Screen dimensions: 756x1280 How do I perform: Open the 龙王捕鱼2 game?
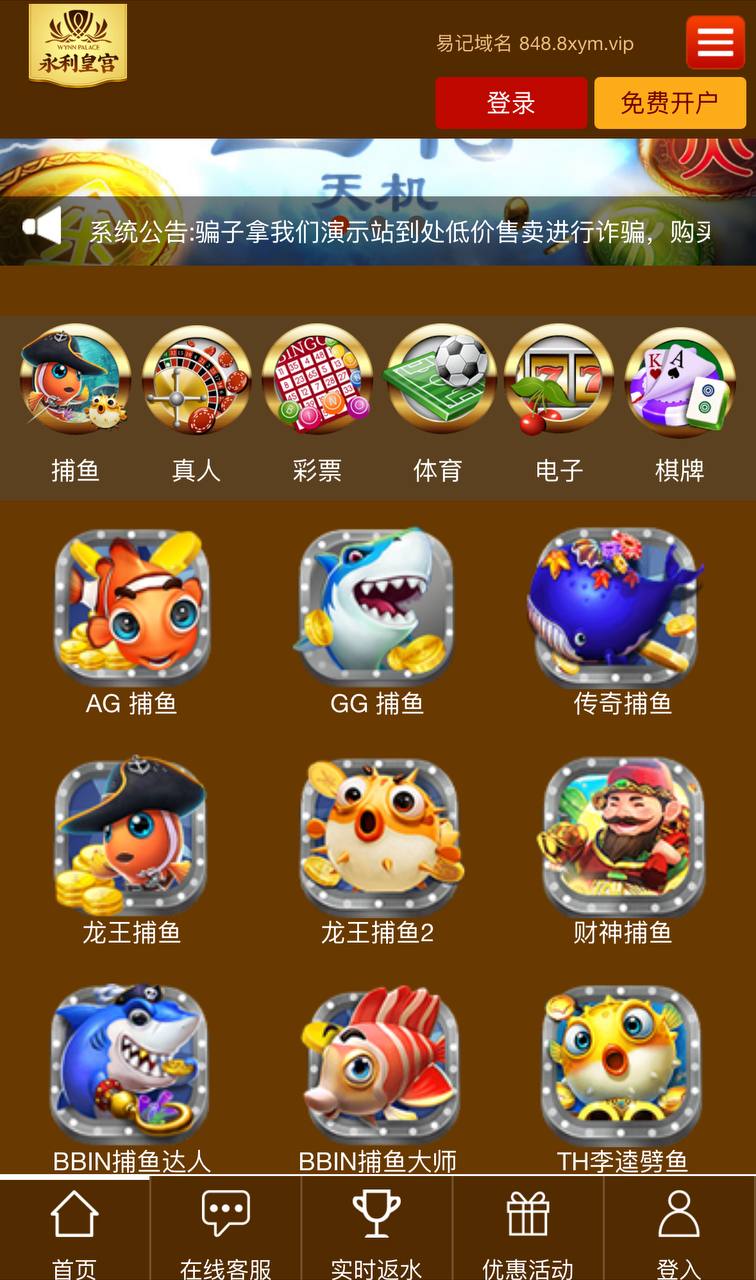point(377,851)
